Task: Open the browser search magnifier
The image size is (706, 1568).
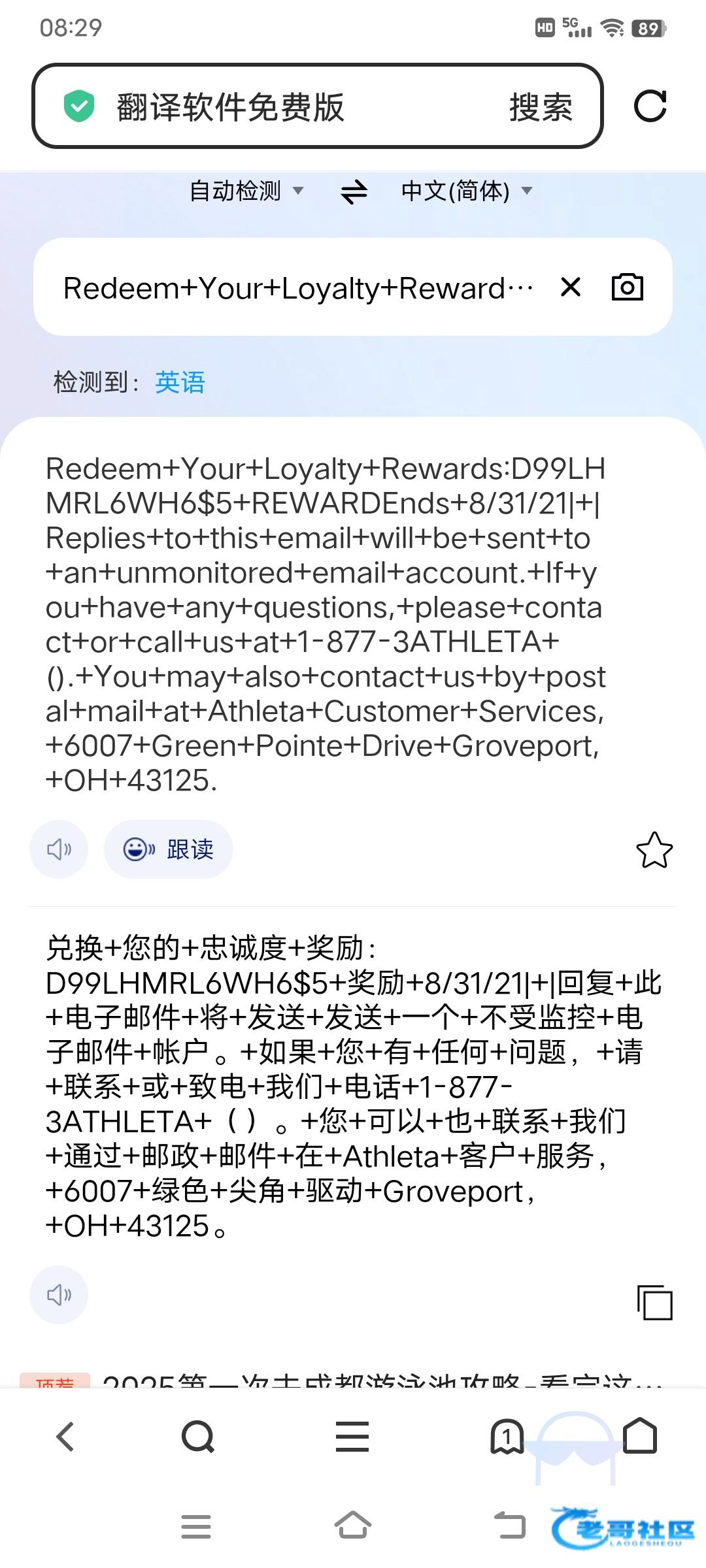Action: point(198,1437)
